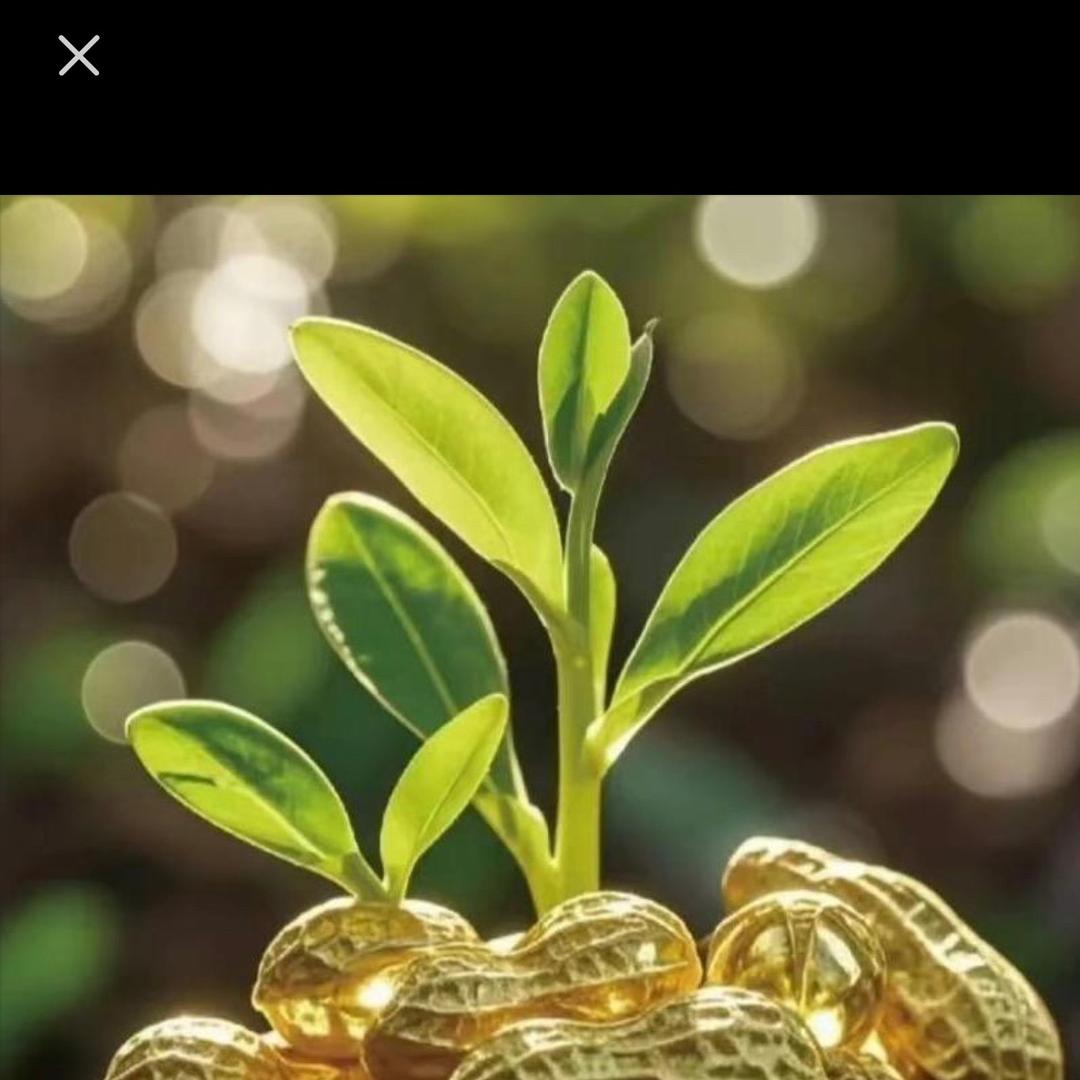The width and height of the screenshot is (1080, 1080).
Task: Close the full-screen image viewer
Action: click(x=78, y=56)
